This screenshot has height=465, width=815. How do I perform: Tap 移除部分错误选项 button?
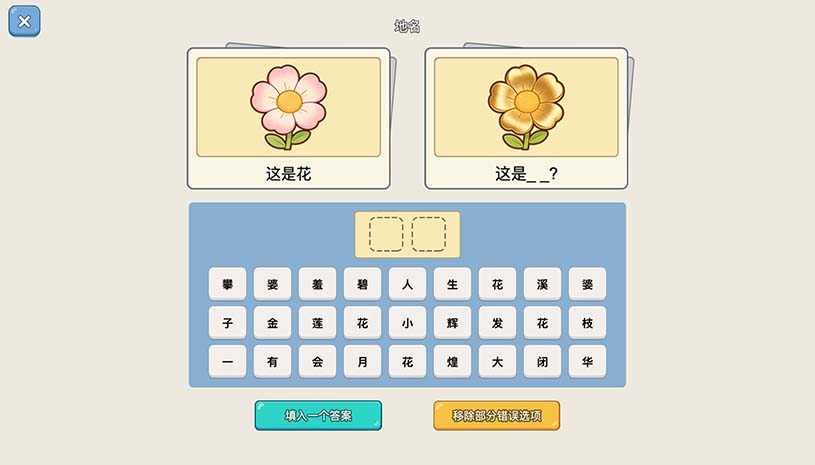click(496, 415)
